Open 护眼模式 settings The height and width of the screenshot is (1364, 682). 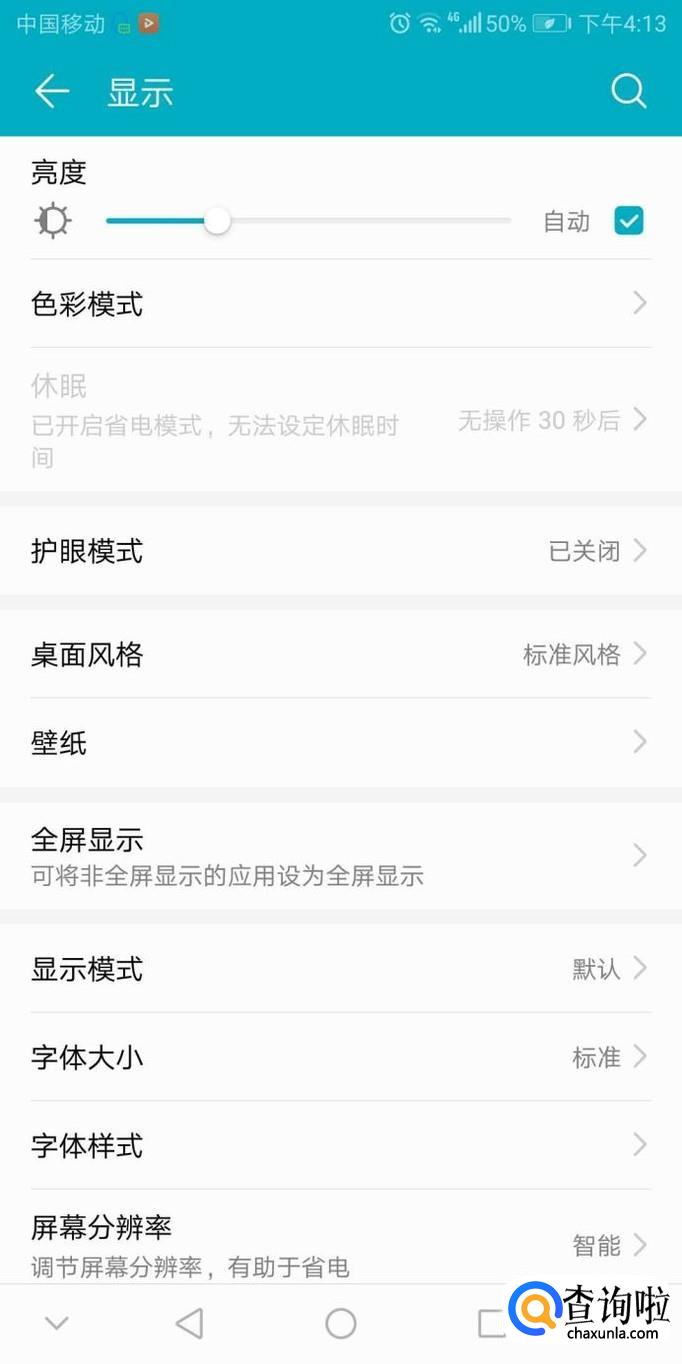[340, 551]
